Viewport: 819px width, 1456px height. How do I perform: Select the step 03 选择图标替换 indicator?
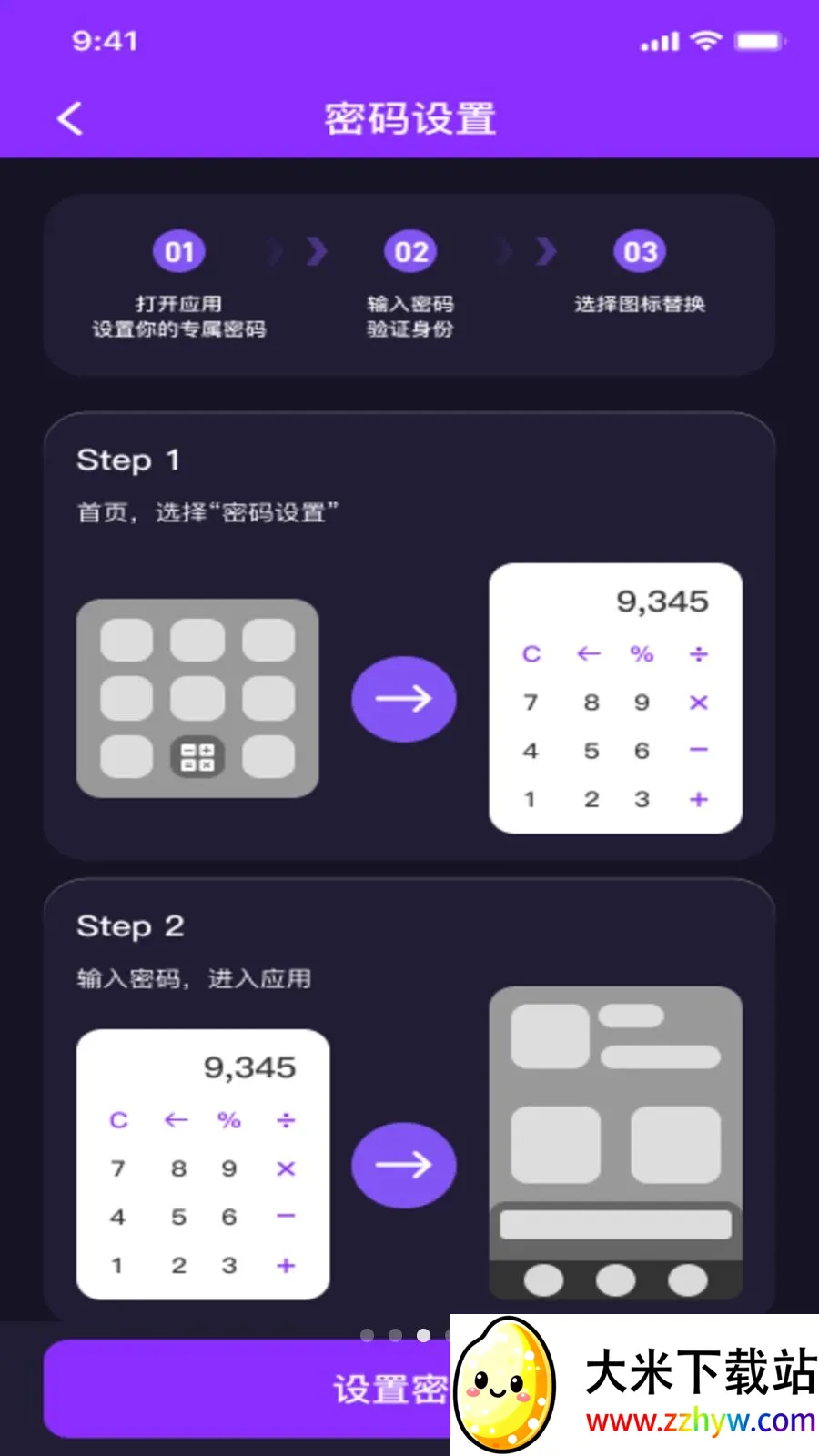(x=640, y=252)
